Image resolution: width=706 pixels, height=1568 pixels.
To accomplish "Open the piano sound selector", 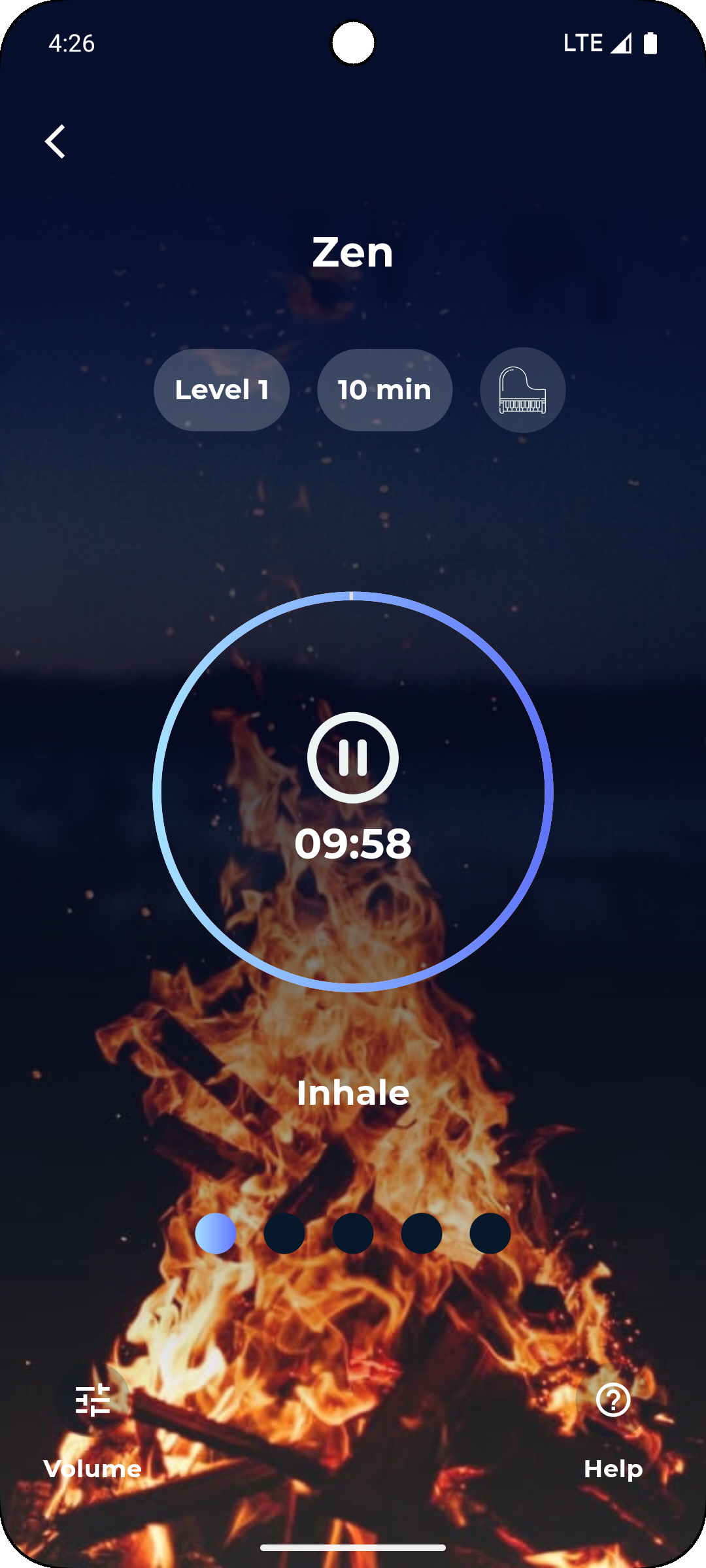I will (x=522, y=390).
